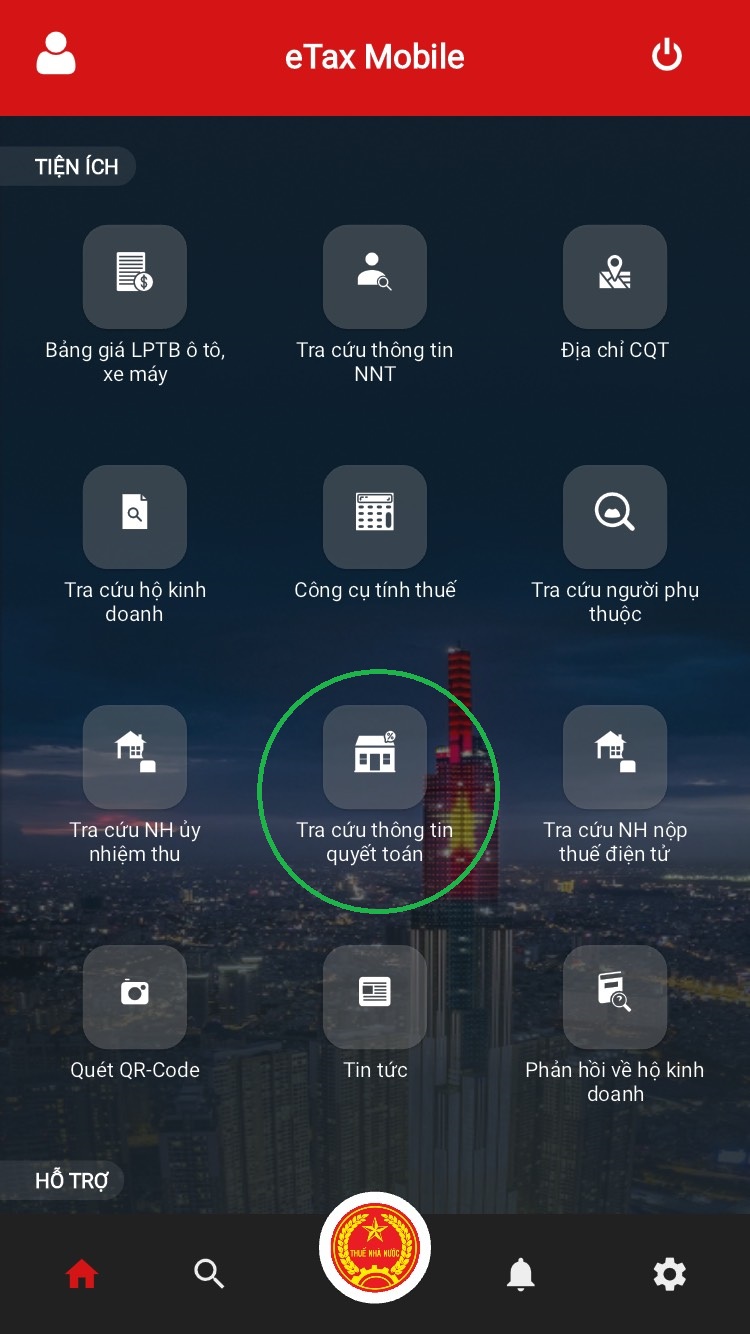This screenshot has height=1334, width=750.
Task: Open the user profile icon
Action: click(x=56, y=54)
